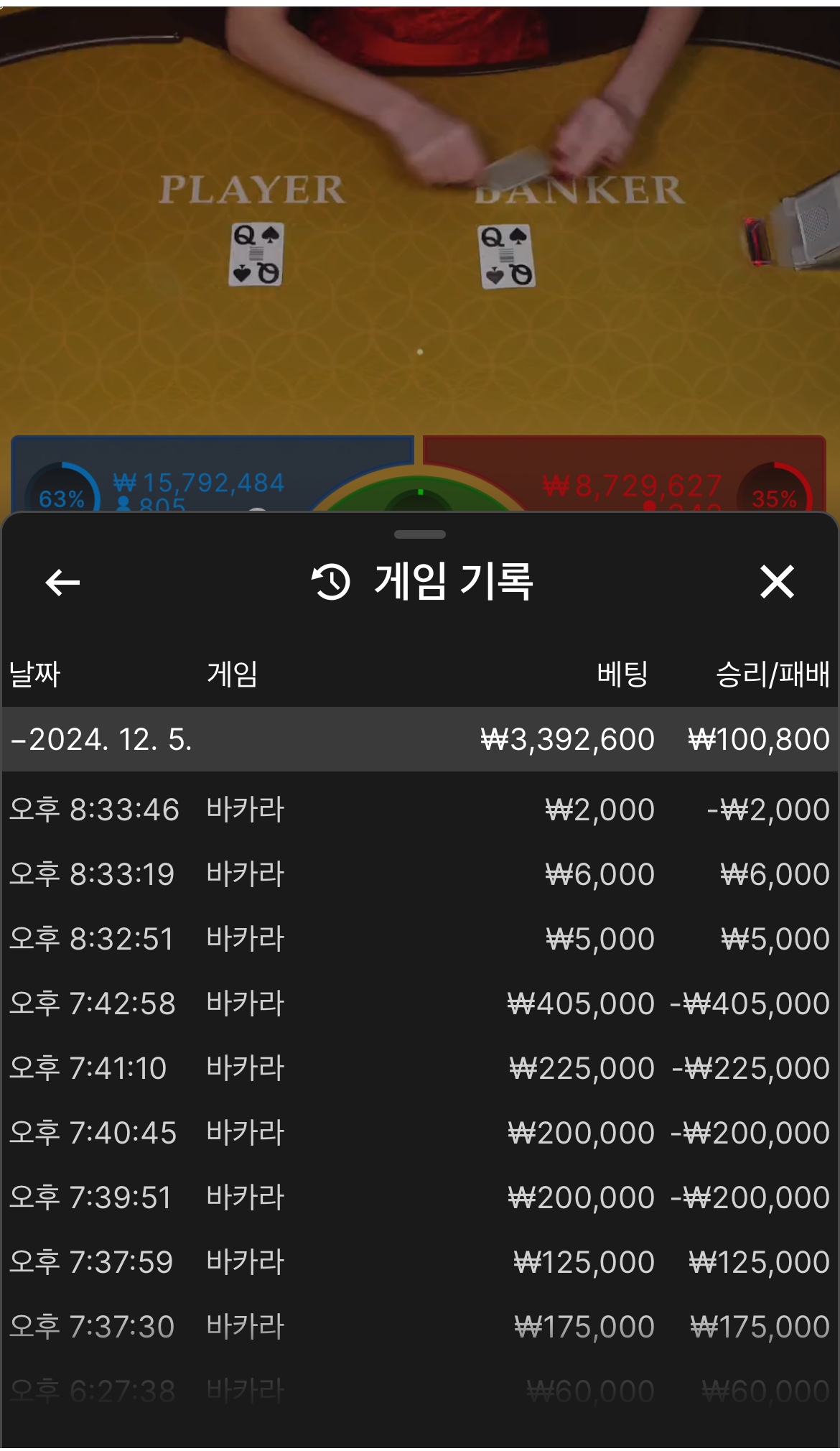
Task: Open the 오후 7:42:58 ₩405,000 bet record
Action: (x=420, y=1003)
